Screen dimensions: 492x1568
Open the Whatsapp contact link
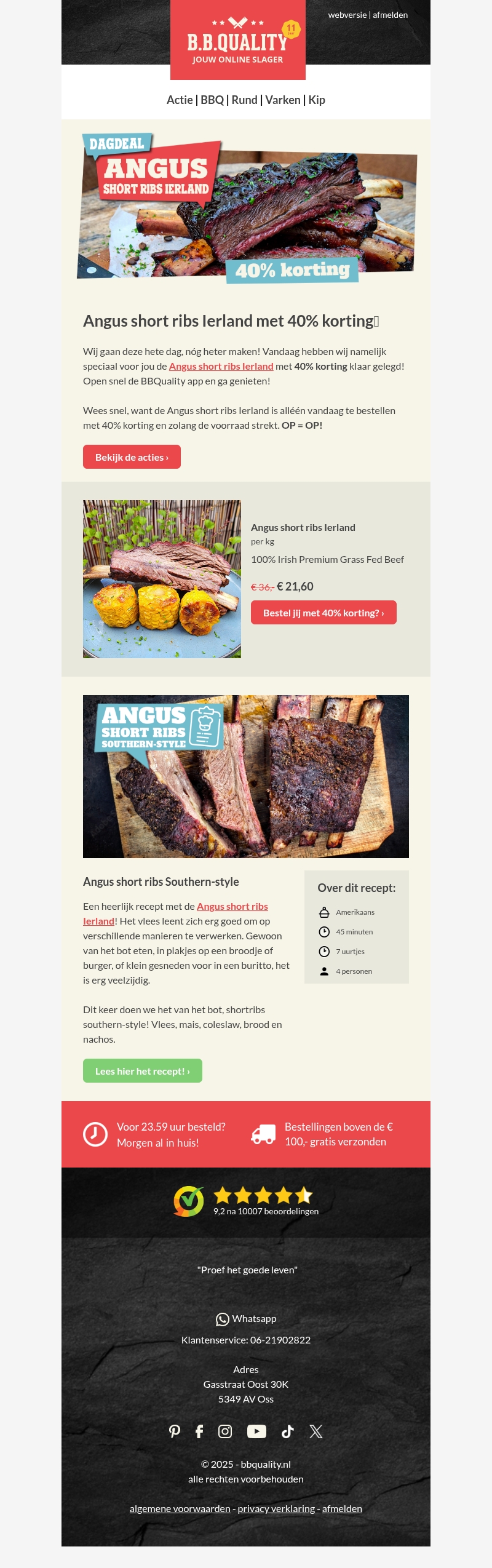tap(247, 1318)
